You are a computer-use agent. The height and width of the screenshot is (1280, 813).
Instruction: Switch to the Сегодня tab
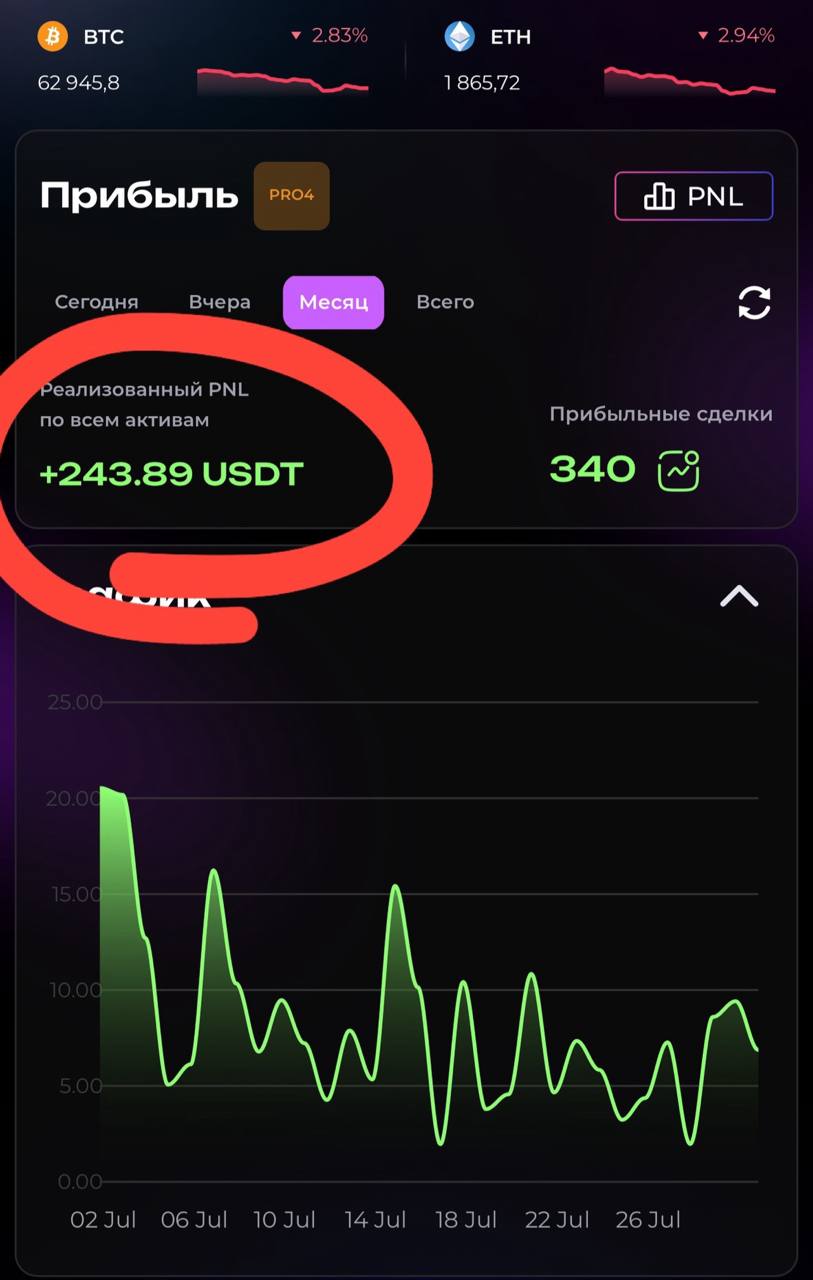pyautogui.click(x=97, y=302)
